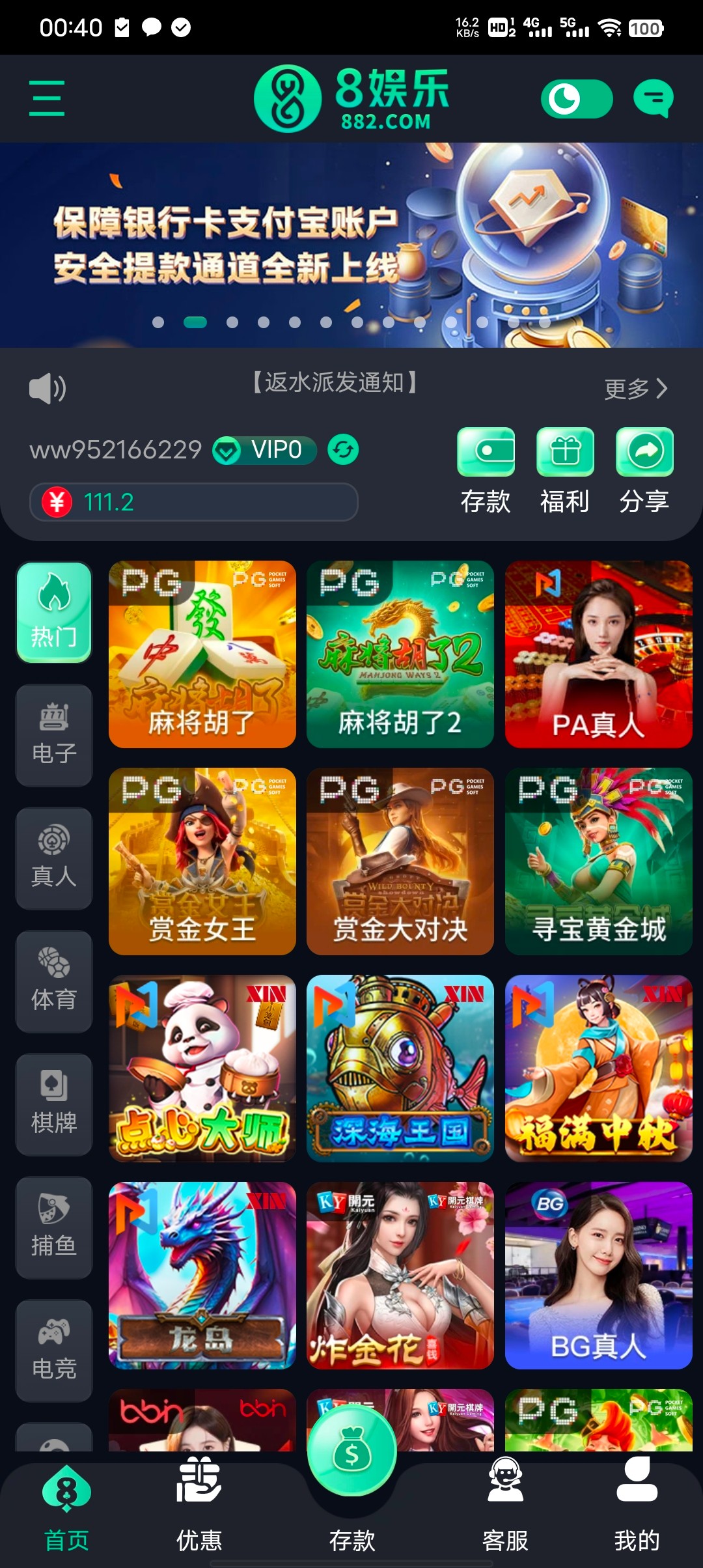703x1568 pixels.
Task: Refresh the account balance
Action: [x=344, y=450]
